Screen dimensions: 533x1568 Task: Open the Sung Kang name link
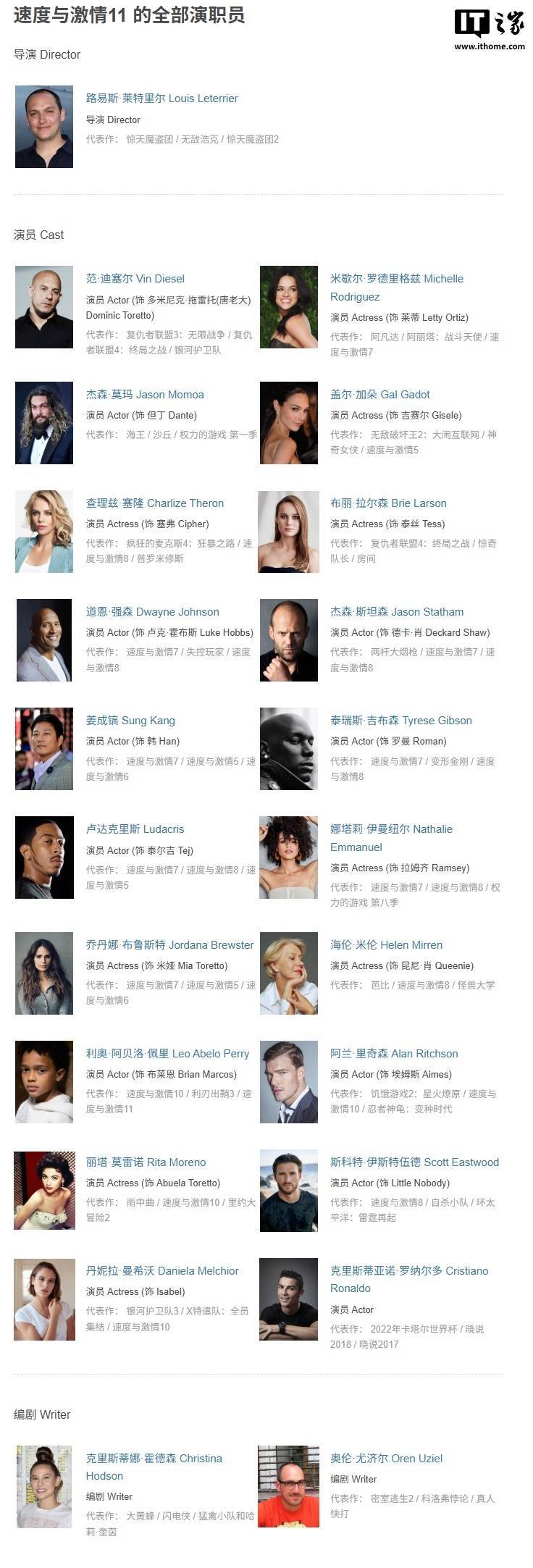(130, 721)
